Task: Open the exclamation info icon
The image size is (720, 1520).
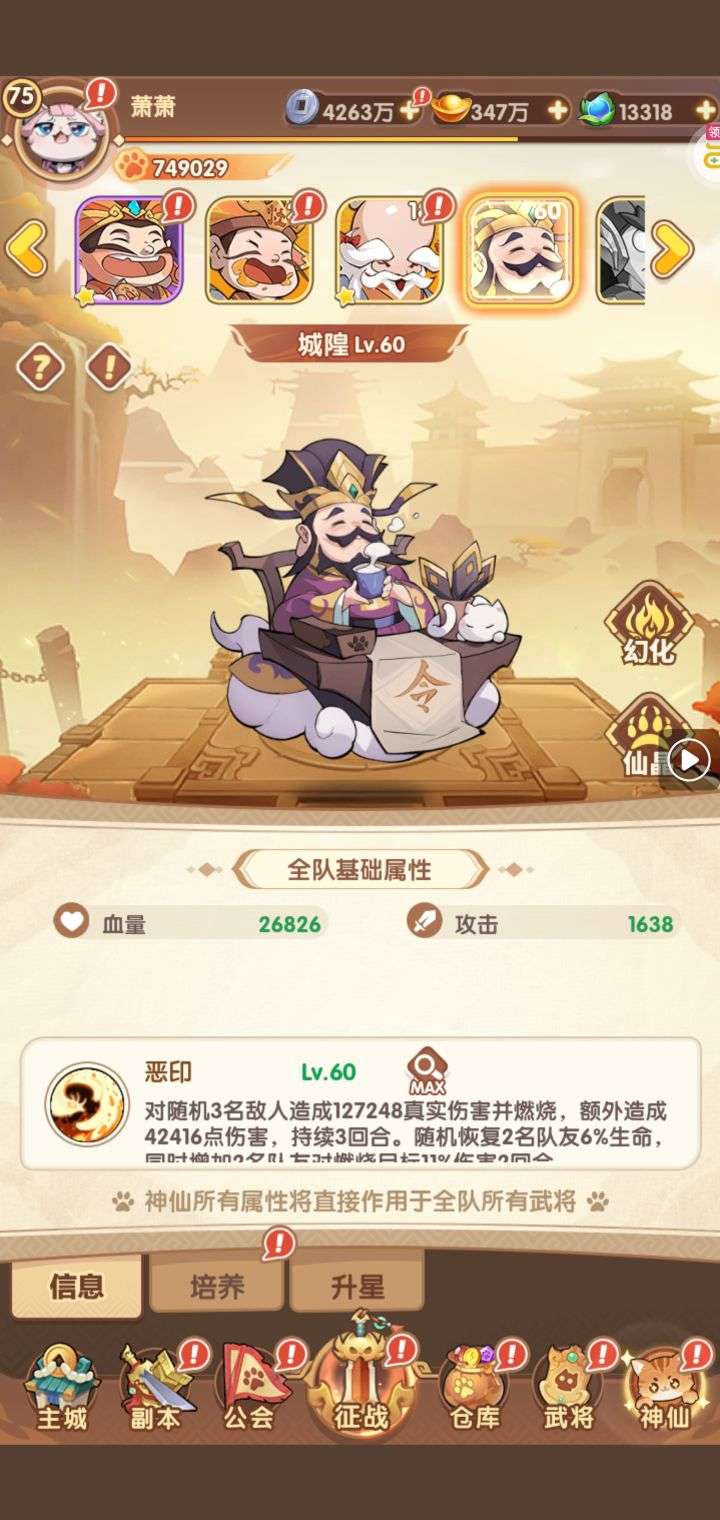Action: pyautogui.click(x=109, y=369)
